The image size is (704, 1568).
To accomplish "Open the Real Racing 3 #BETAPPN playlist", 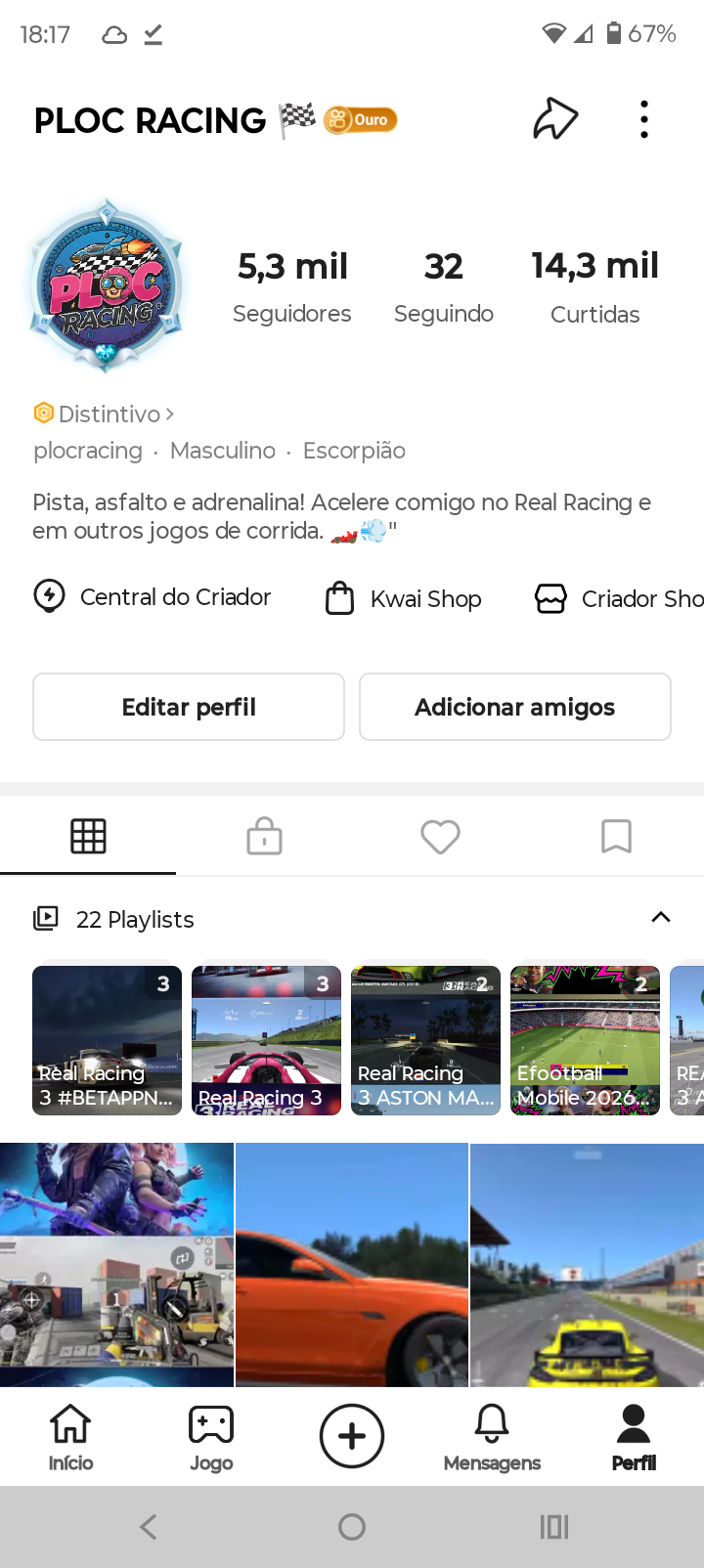I will tap(108, 1040).
